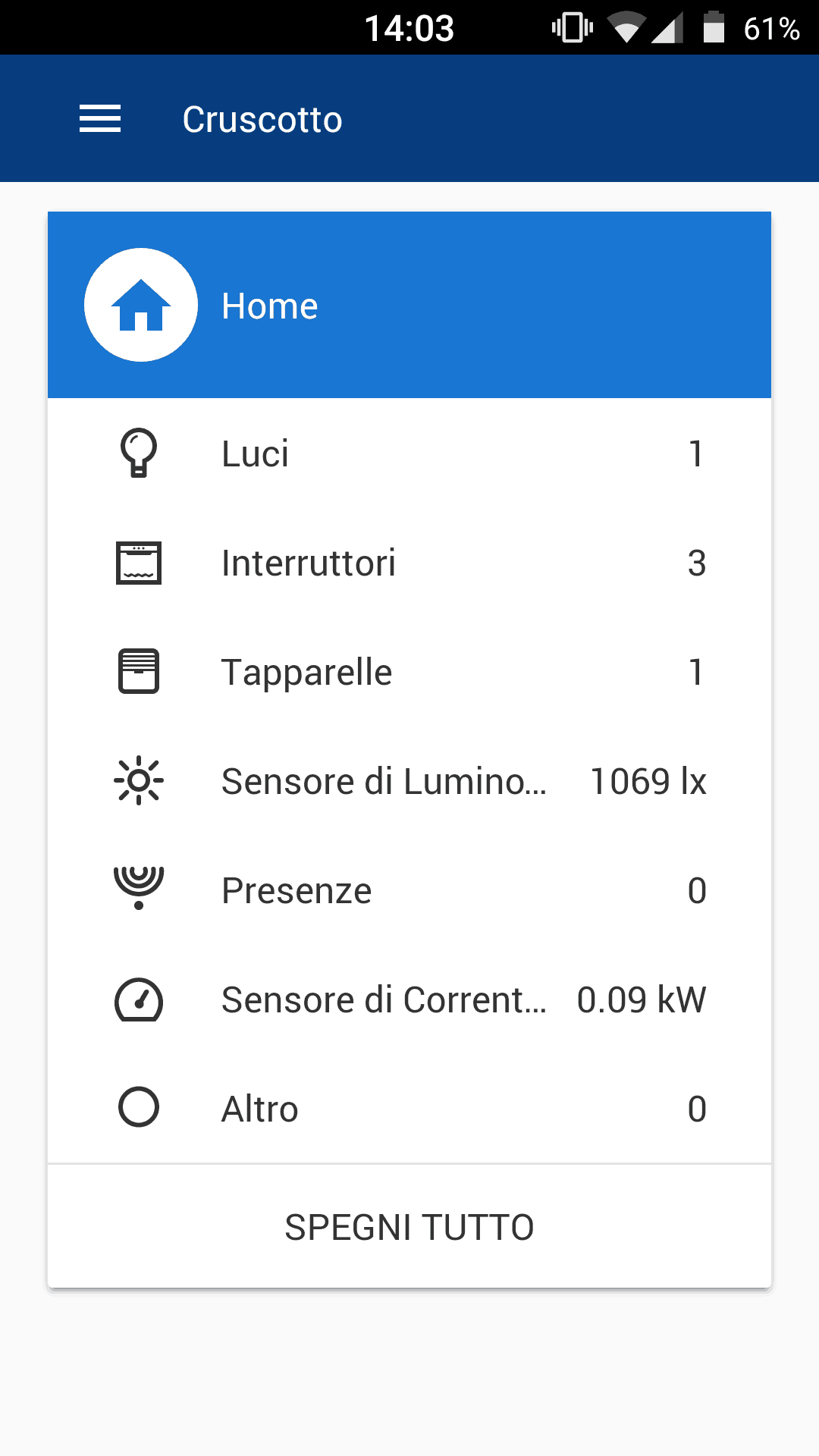Image resolution: width=819 pixels, height=1456 pixels.
Task: Open the Luci row
Action: point(409,453)
